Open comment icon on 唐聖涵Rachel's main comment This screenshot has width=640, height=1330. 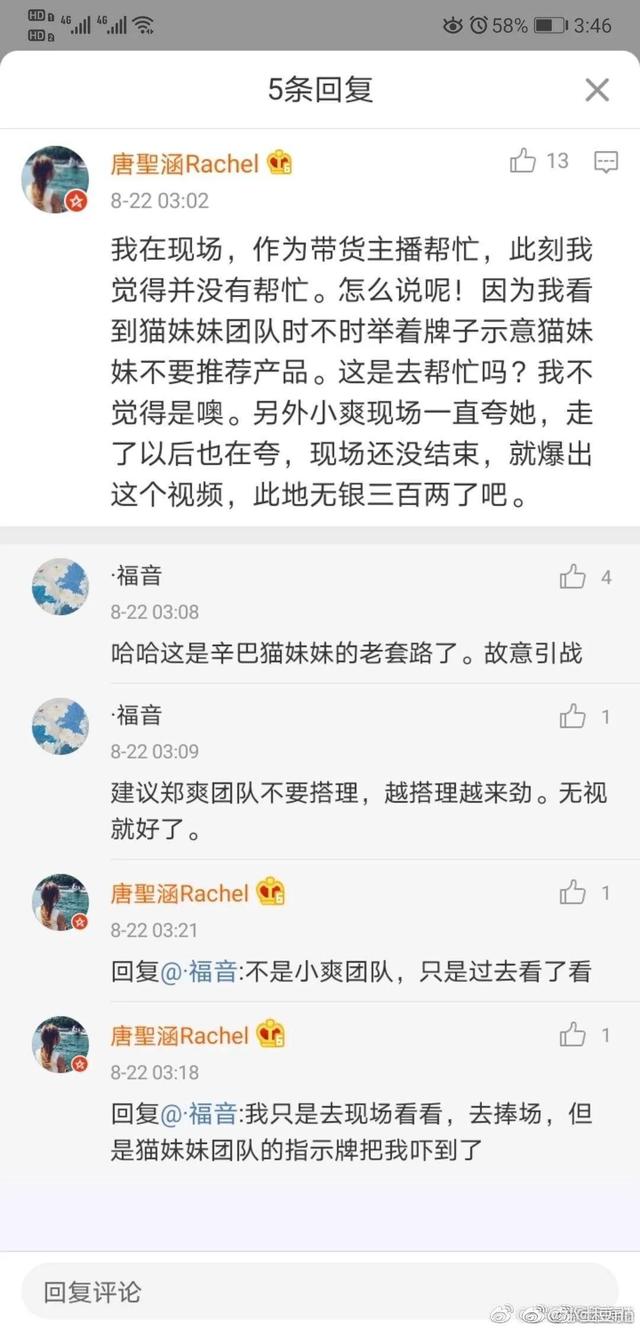coord(606,161)
